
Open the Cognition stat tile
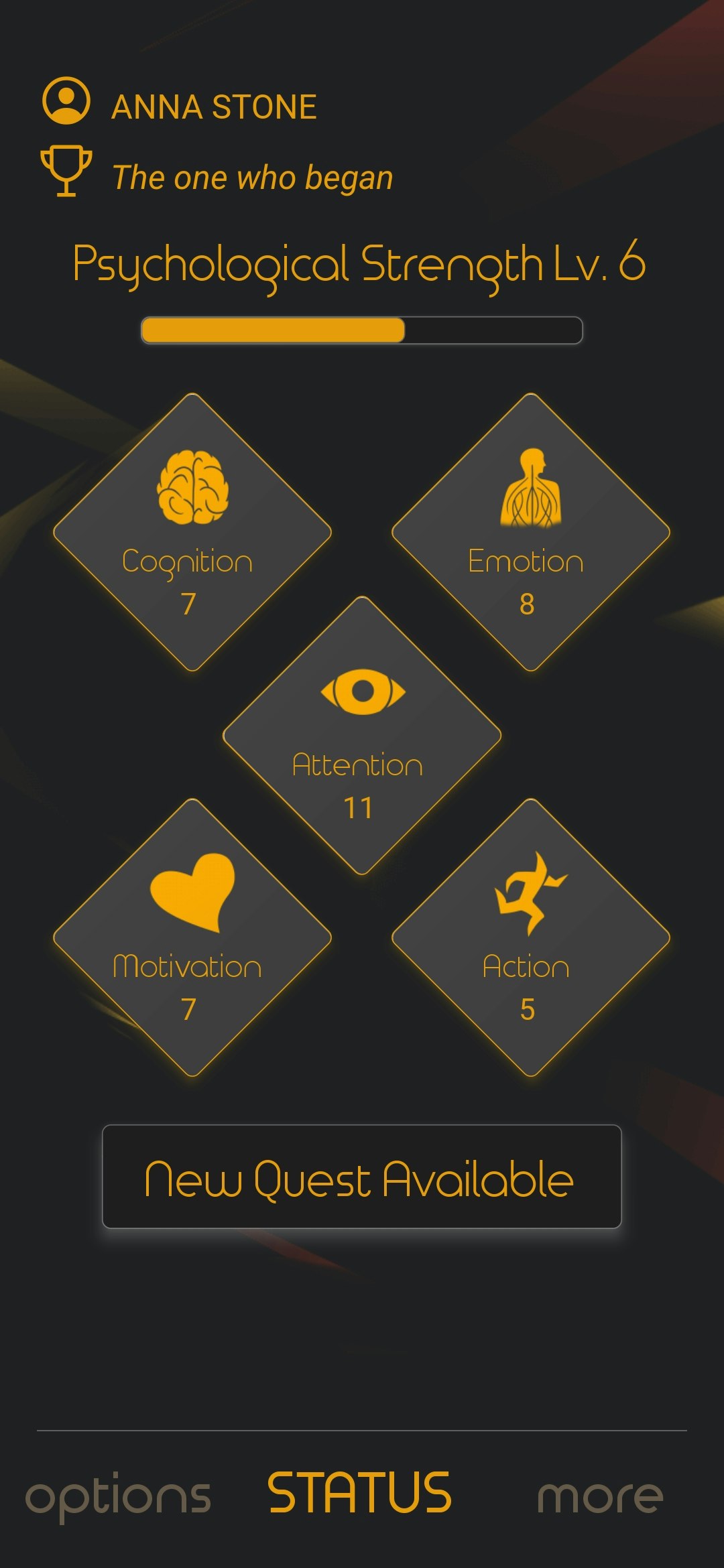(x=192, y=533)
